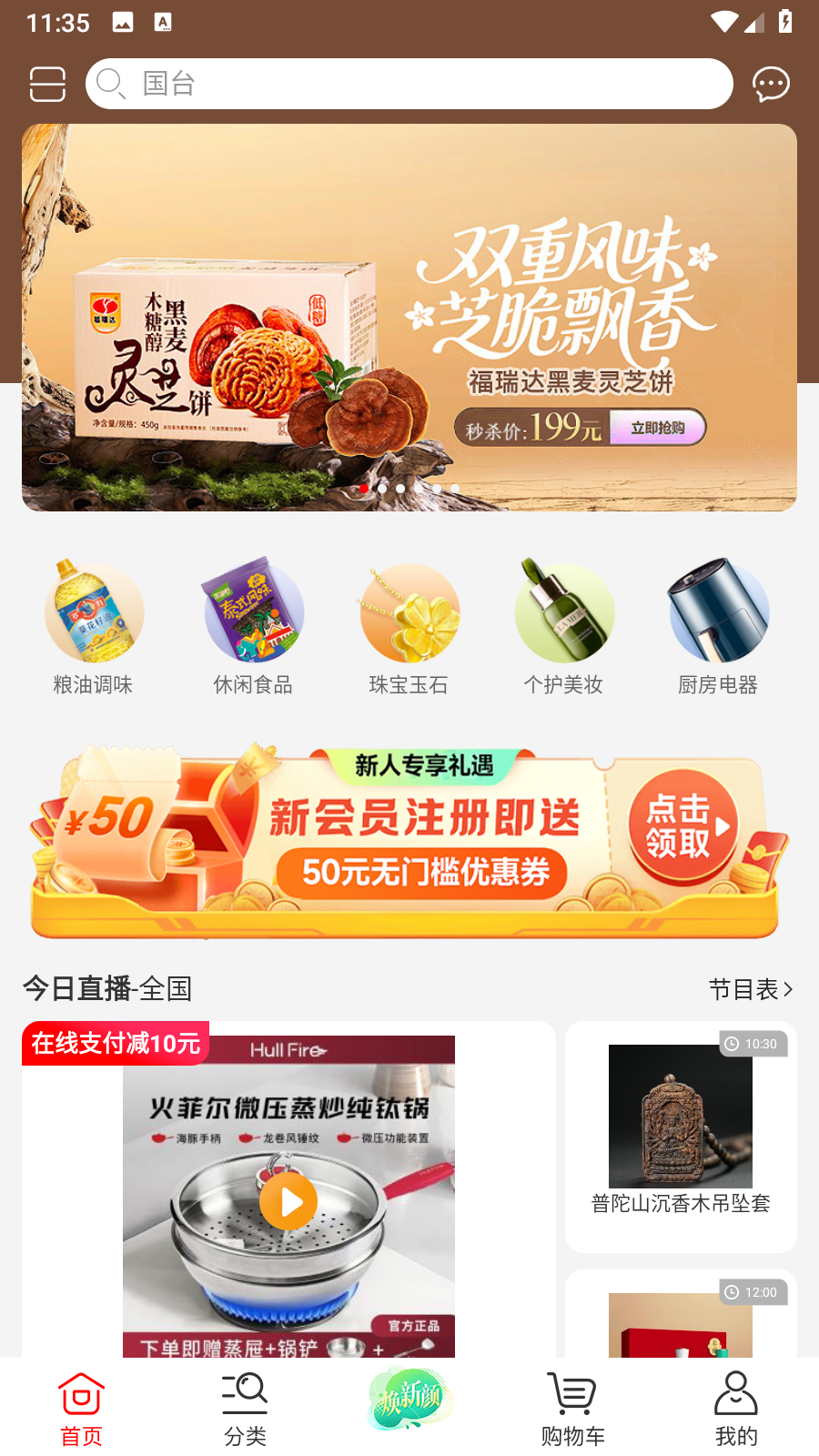The image size is (819, 1456).
Task: Open the 普陀山沉香木吊坠套 card
Action: tap(681, 1136)
